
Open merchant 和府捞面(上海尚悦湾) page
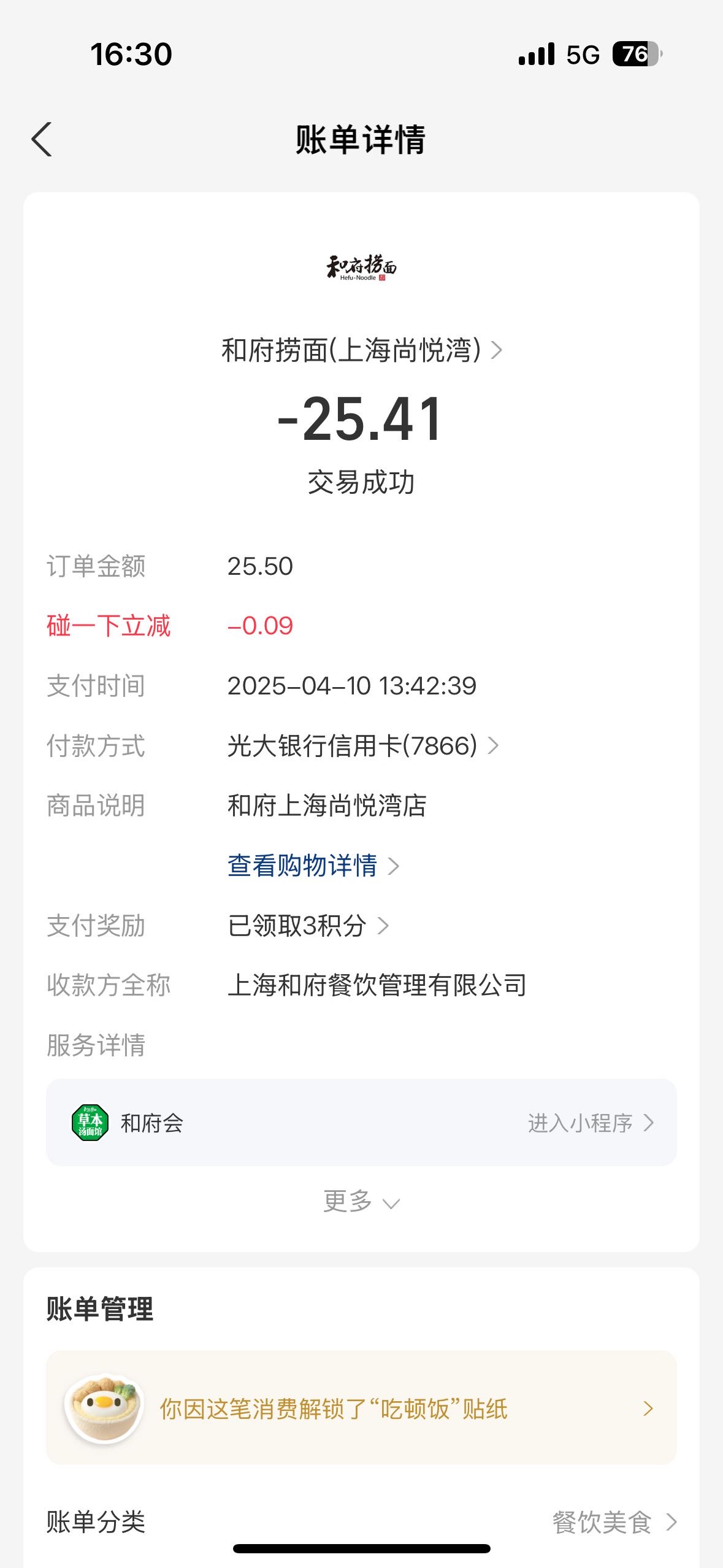[x=362, y=350]
